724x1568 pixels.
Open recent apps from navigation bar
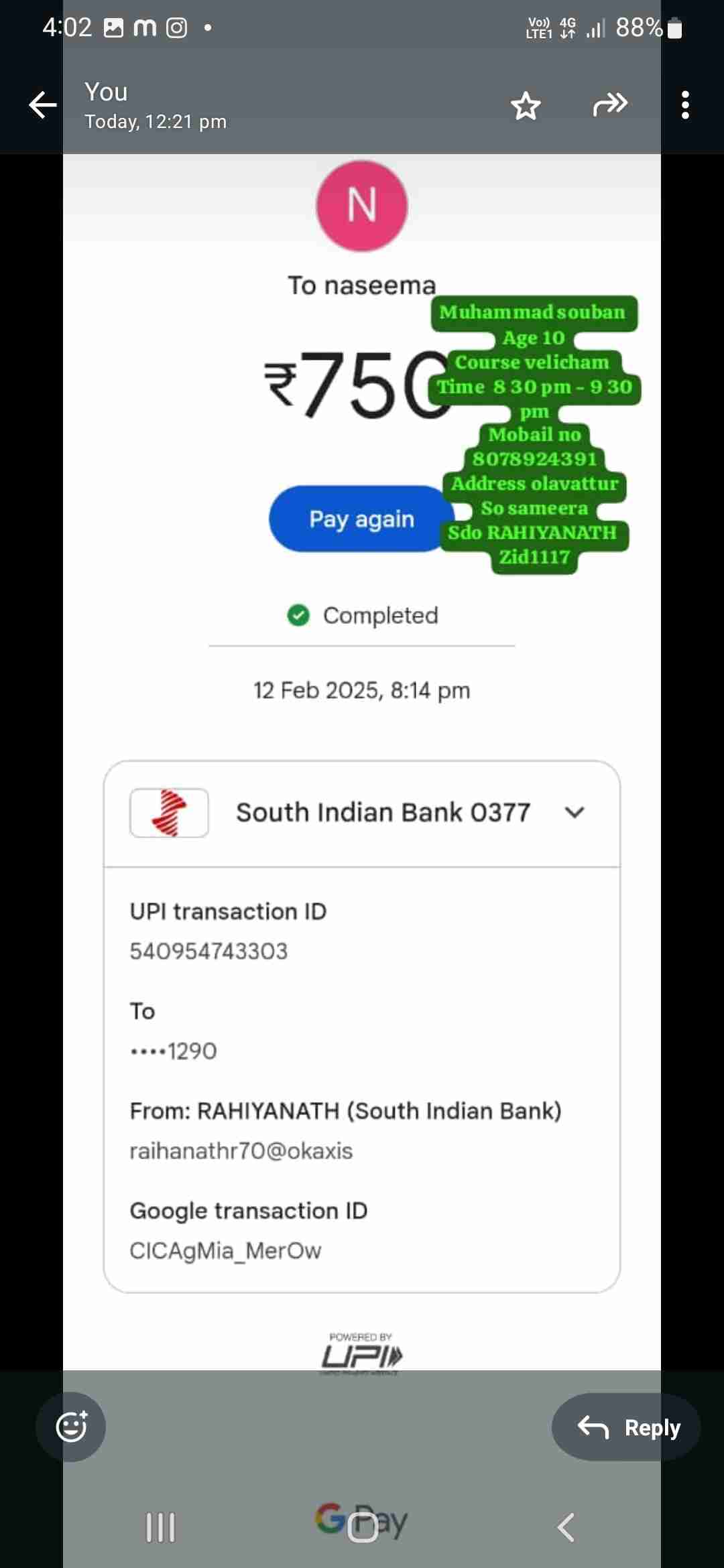(161, 1527)
